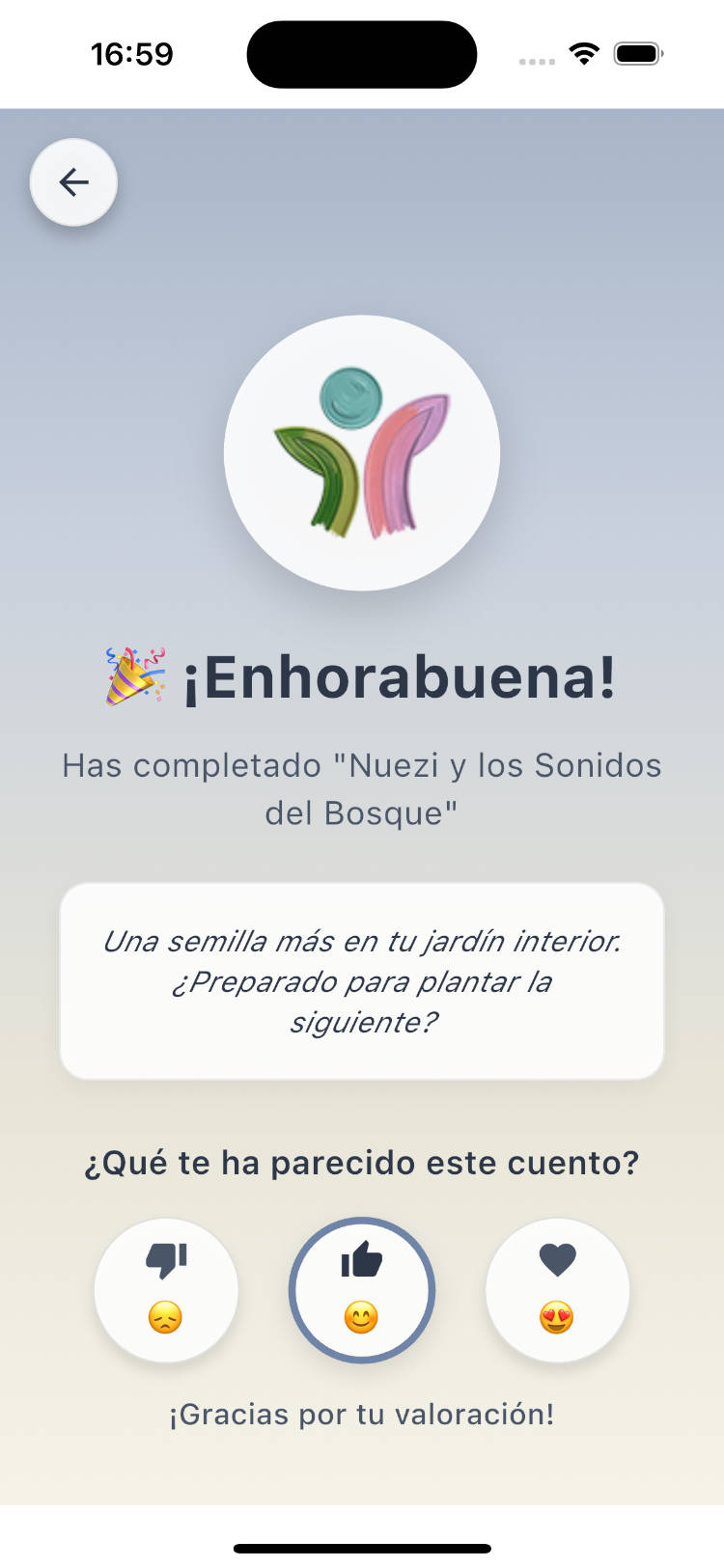Tap the motivational quote card
This screenshot has height=1568, width=724.
(x=362, y=979)
